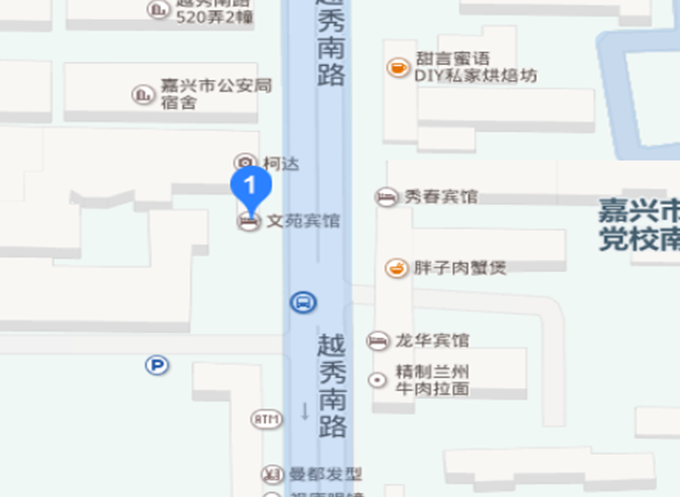Select the 胖子肉蟹煲 restaurant marker
This screenshot has height=497, width=680.
(397, 268)
